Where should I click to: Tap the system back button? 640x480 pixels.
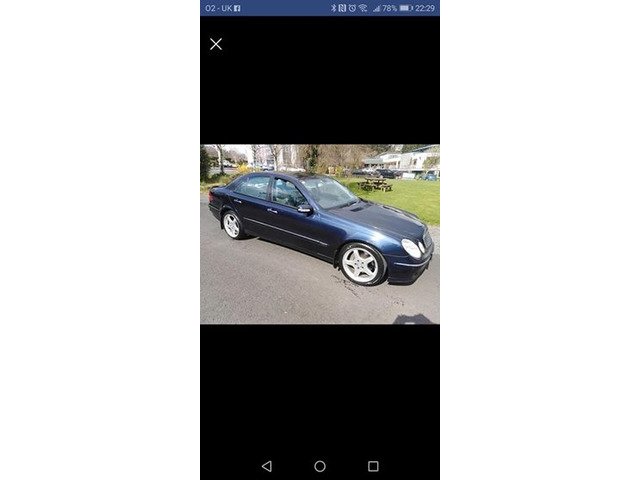click(x=266, y=466)
